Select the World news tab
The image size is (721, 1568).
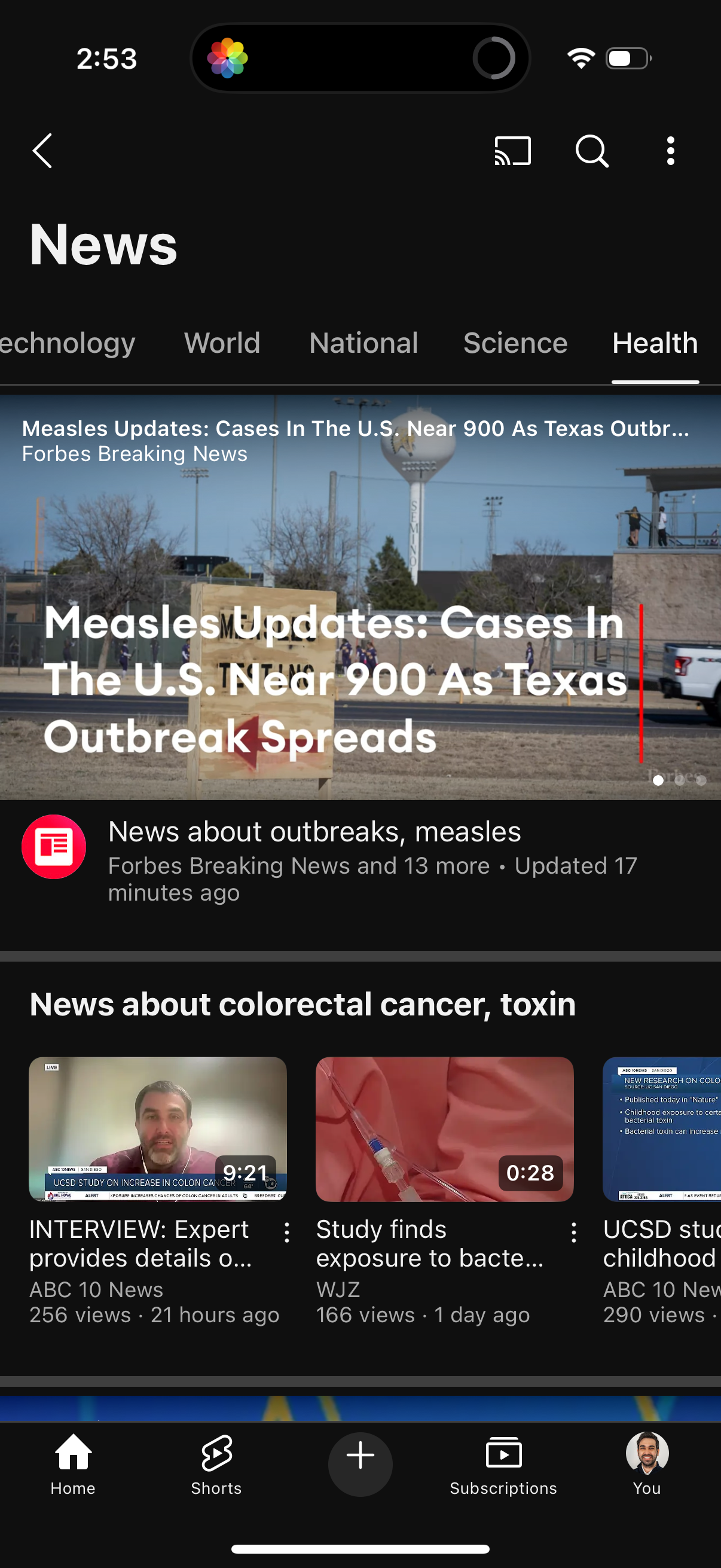[221, 343]
